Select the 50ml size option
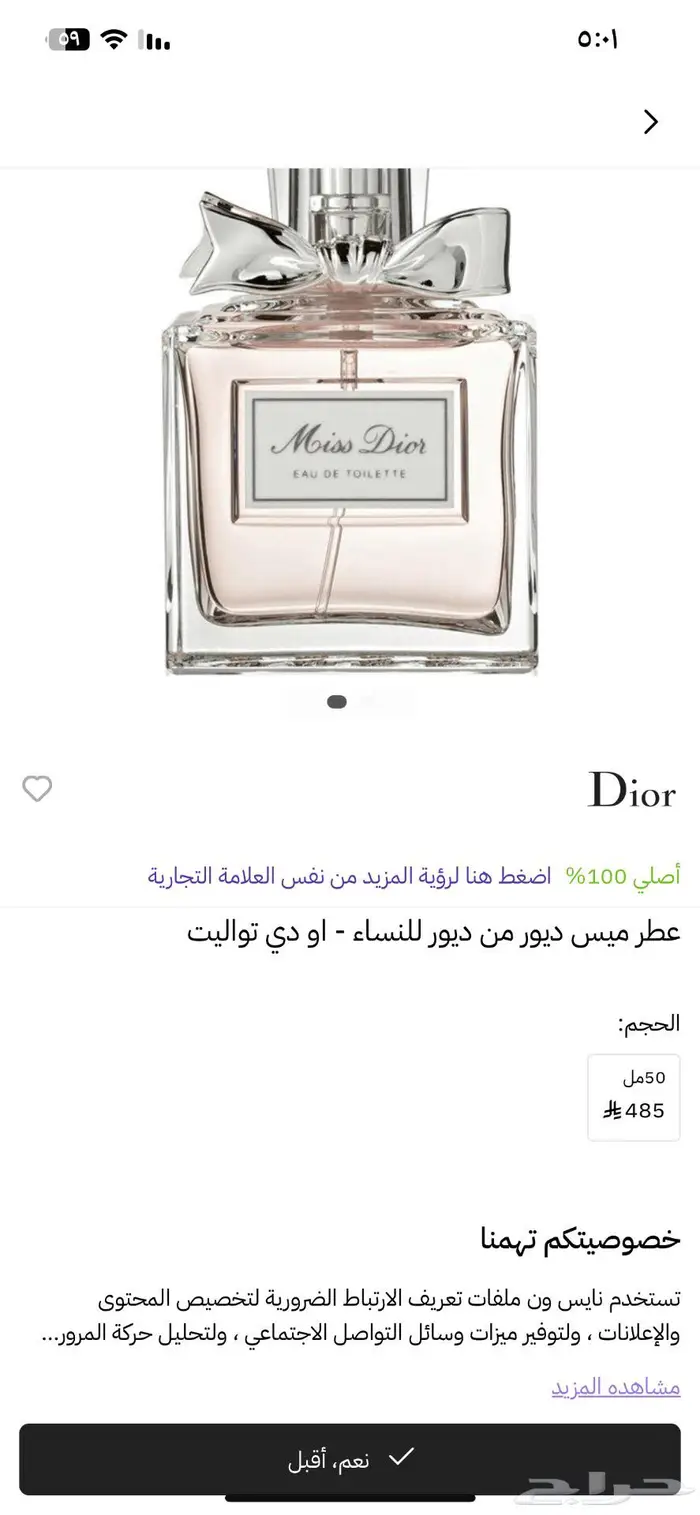This screenshot has width=700, height=1515. click(634, 1097)
